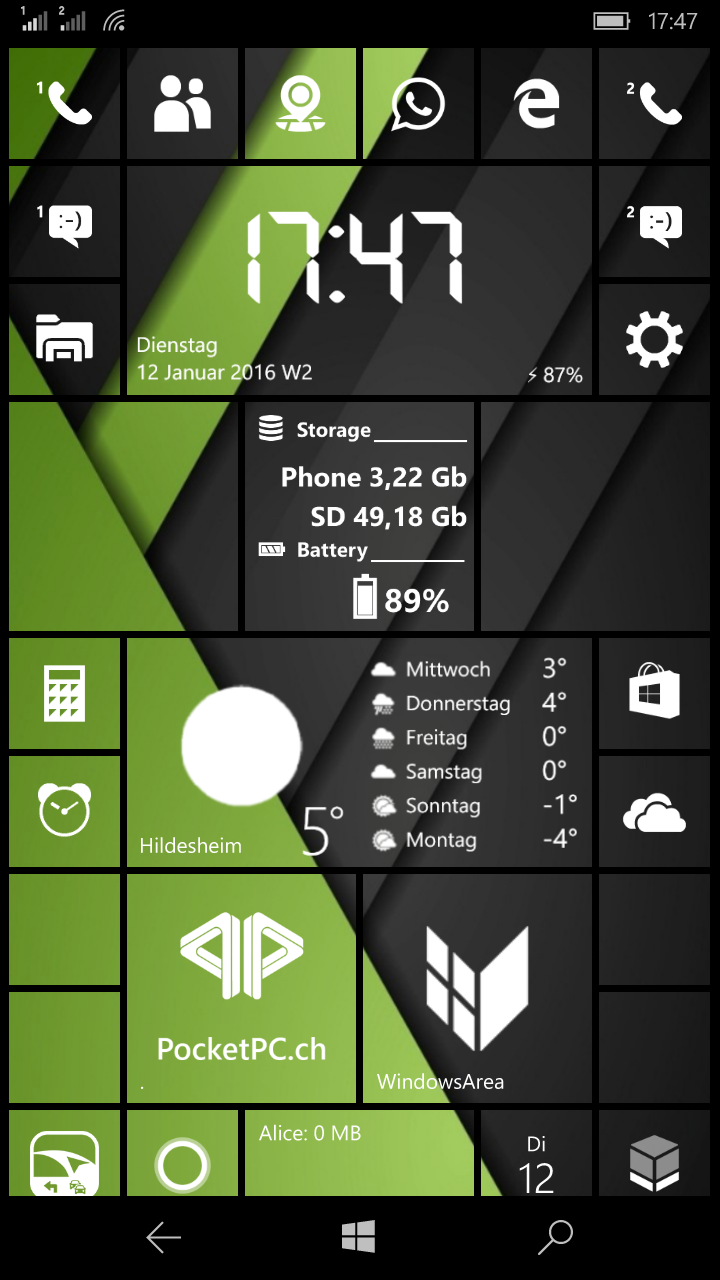This screenshot has height=1280, width=720.
Task: Open the SIM 1 phone tile
Action: 64,103
